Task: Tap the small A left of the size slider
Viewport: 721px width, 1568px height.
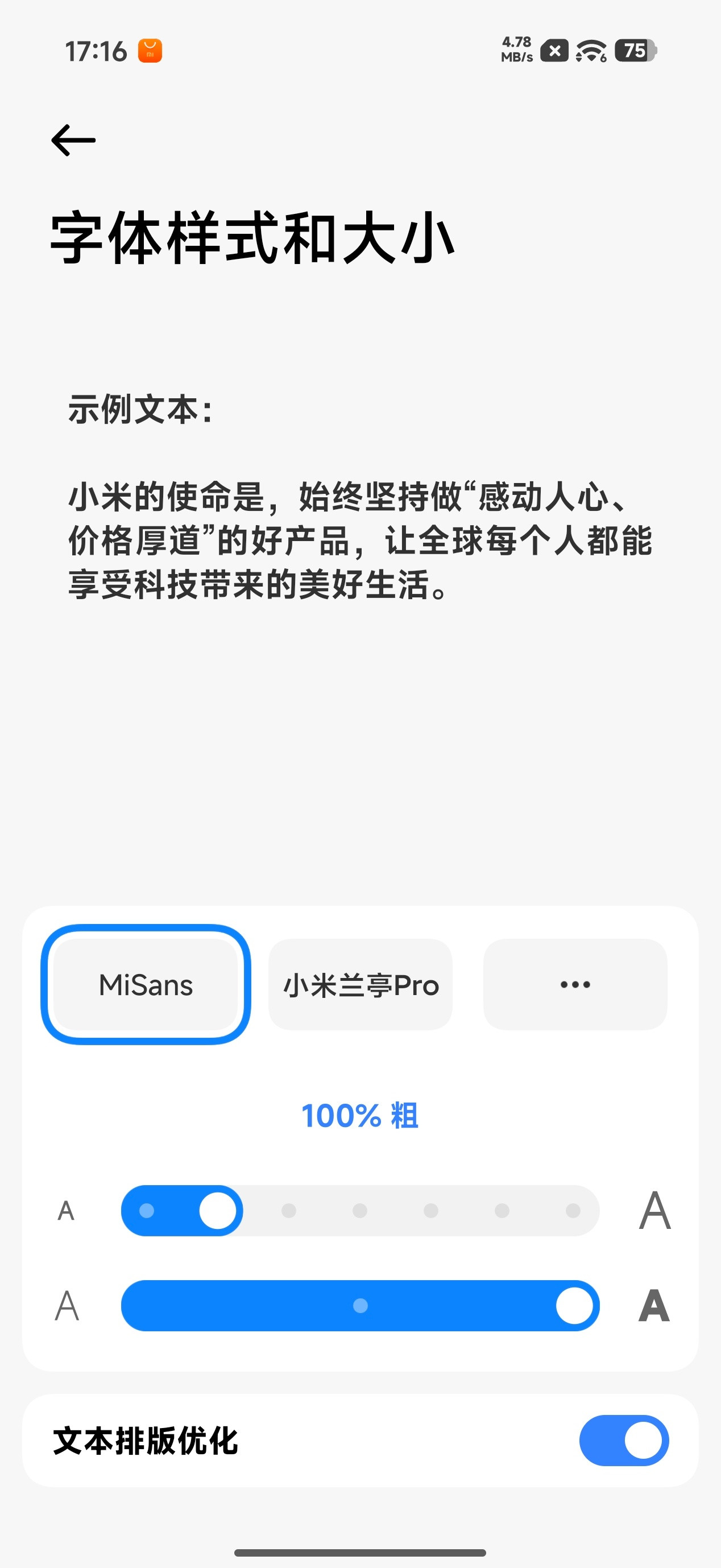Action: pos(66,1305)
